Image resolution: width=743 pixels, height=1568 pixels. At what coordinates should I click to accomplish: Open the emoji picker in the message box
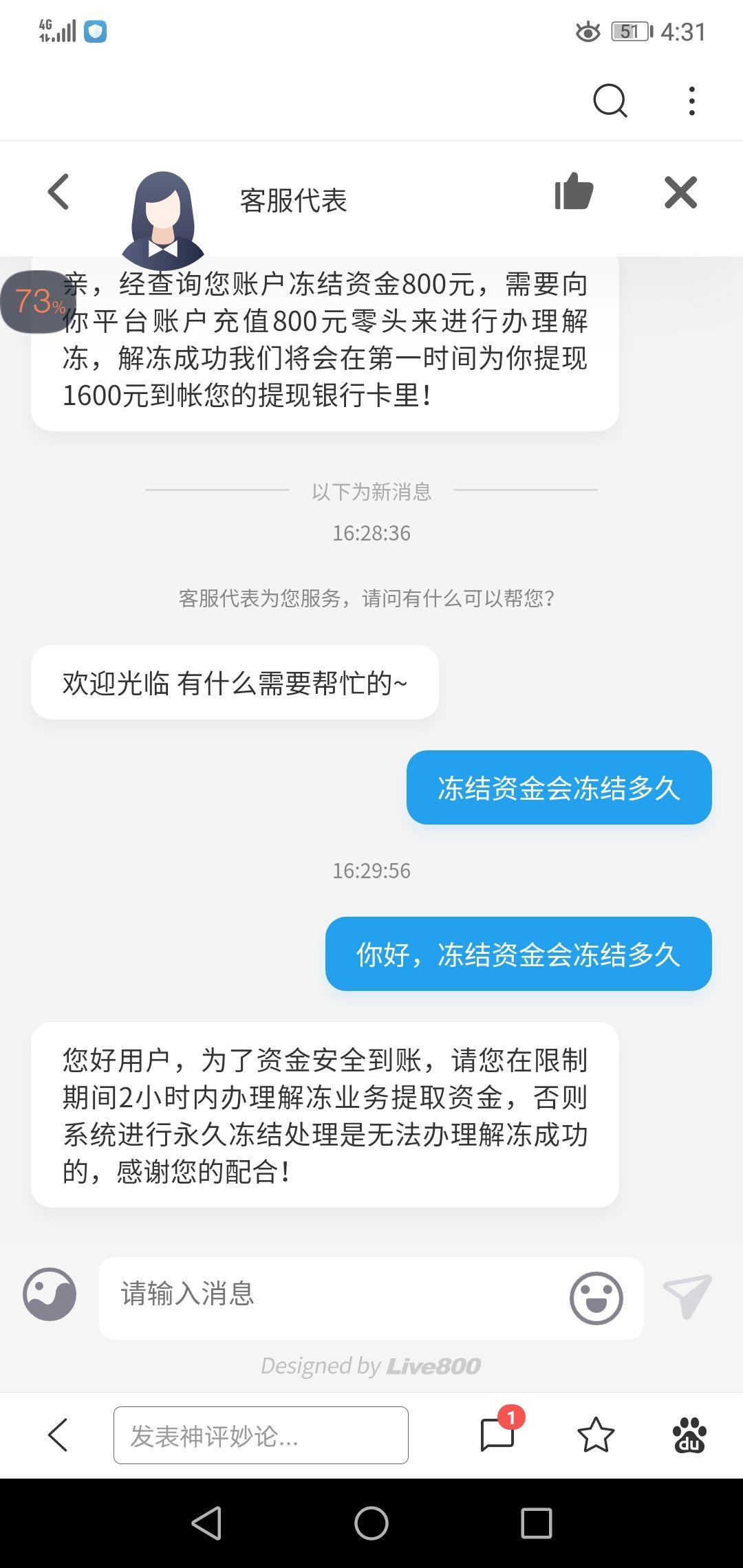[596, 1298]
